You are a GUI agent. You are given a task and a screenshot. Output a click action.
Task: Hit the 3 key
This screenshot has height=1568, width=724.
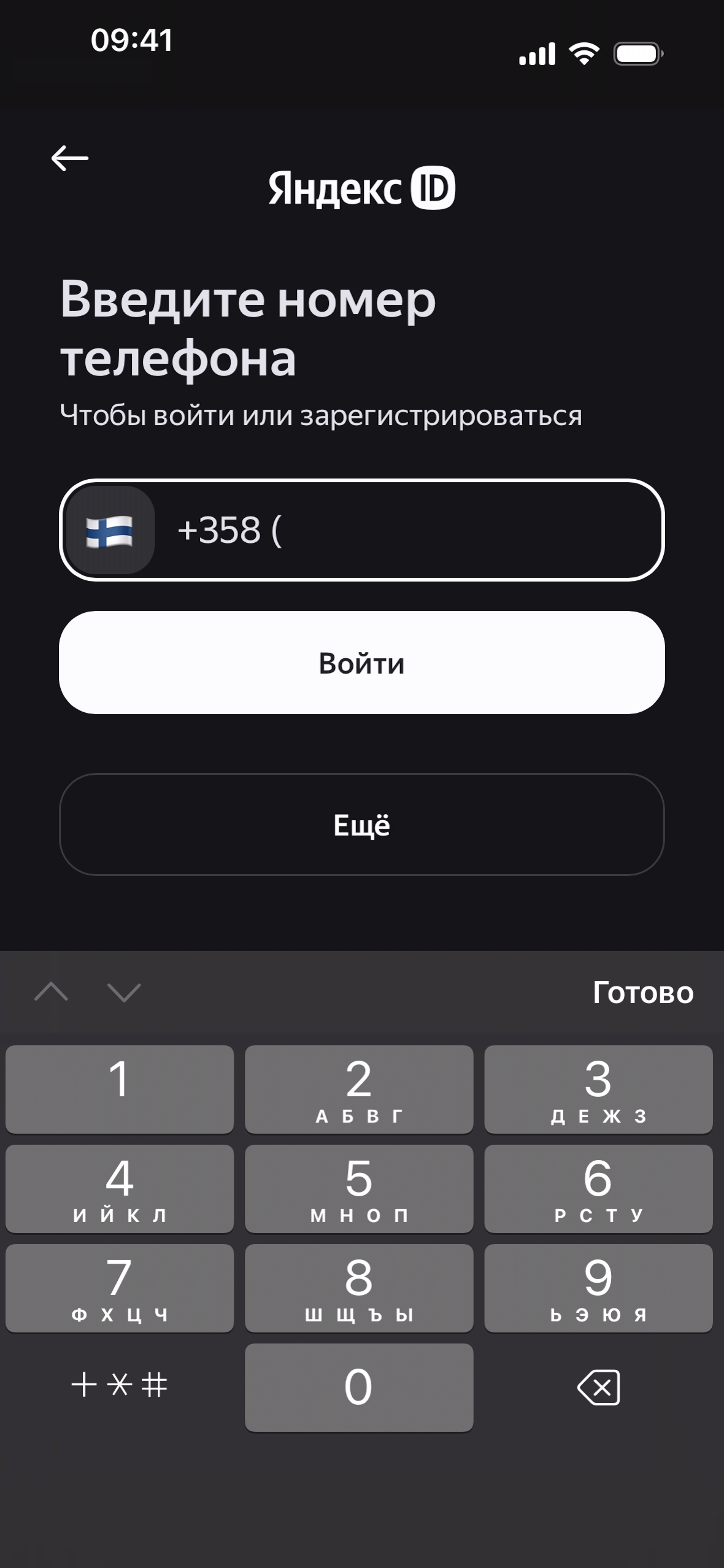[x=598, y=1090]
